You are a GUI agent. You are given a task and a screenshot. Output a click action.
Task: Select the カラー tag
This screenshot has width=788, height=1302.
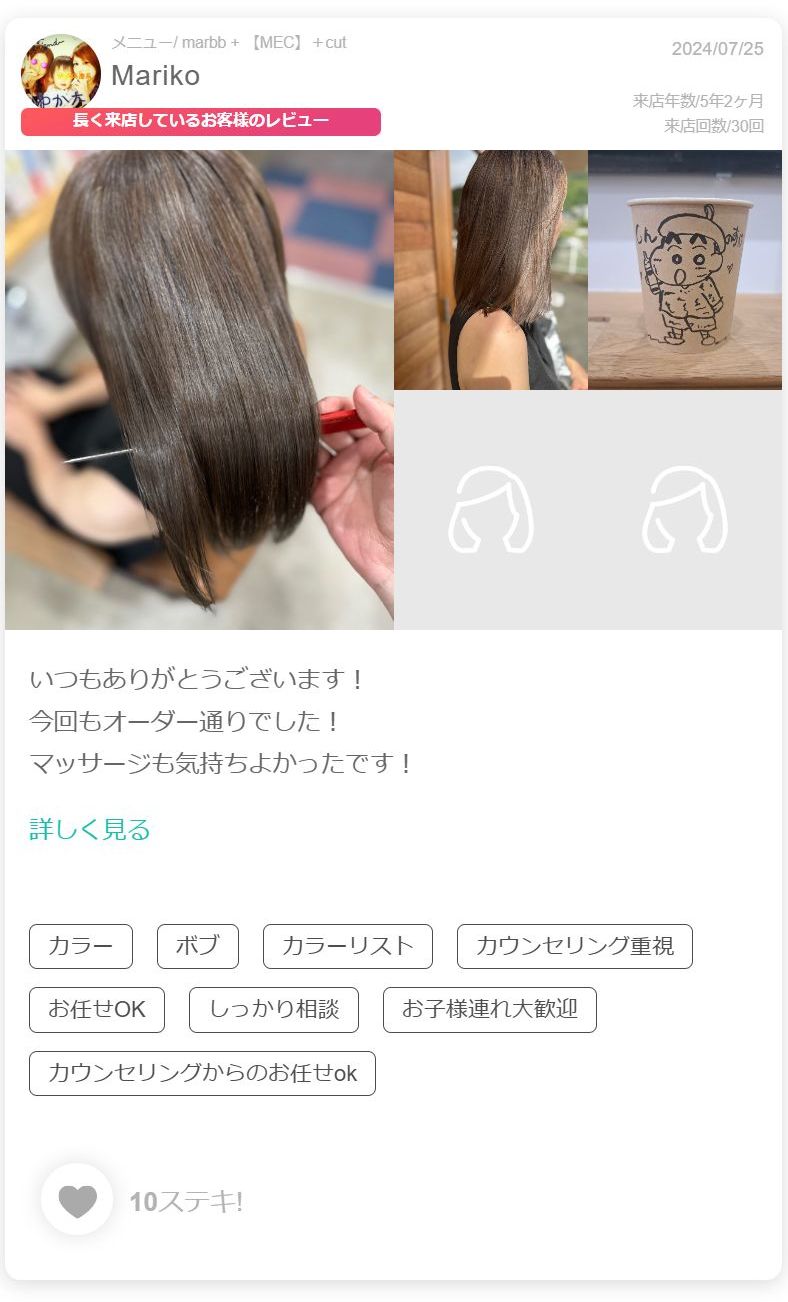tap(81, 946)
